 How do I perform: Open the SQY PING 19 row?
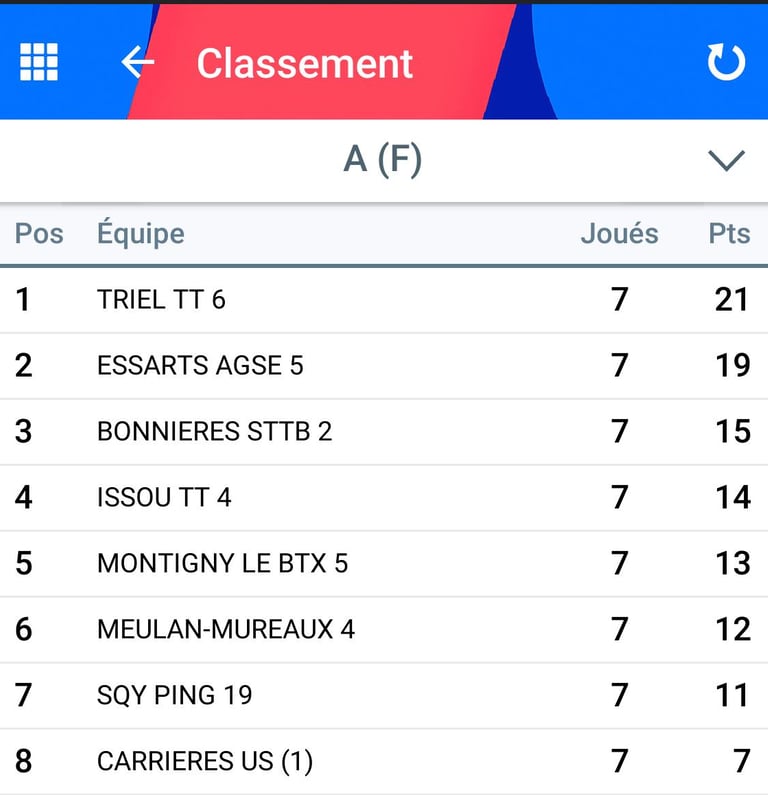point(174,695)
